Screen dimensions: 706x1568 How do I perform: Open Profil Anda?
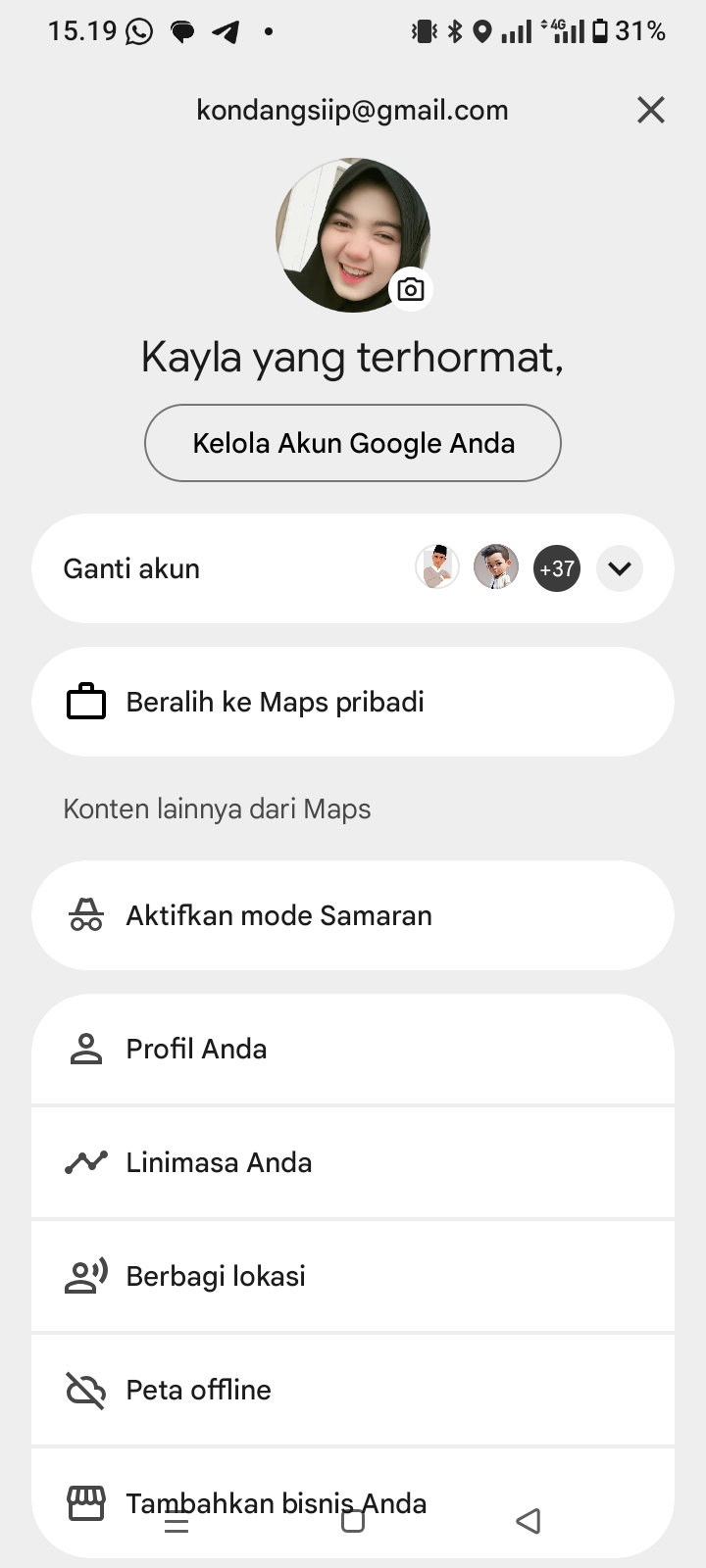[x=353, y=1049]
